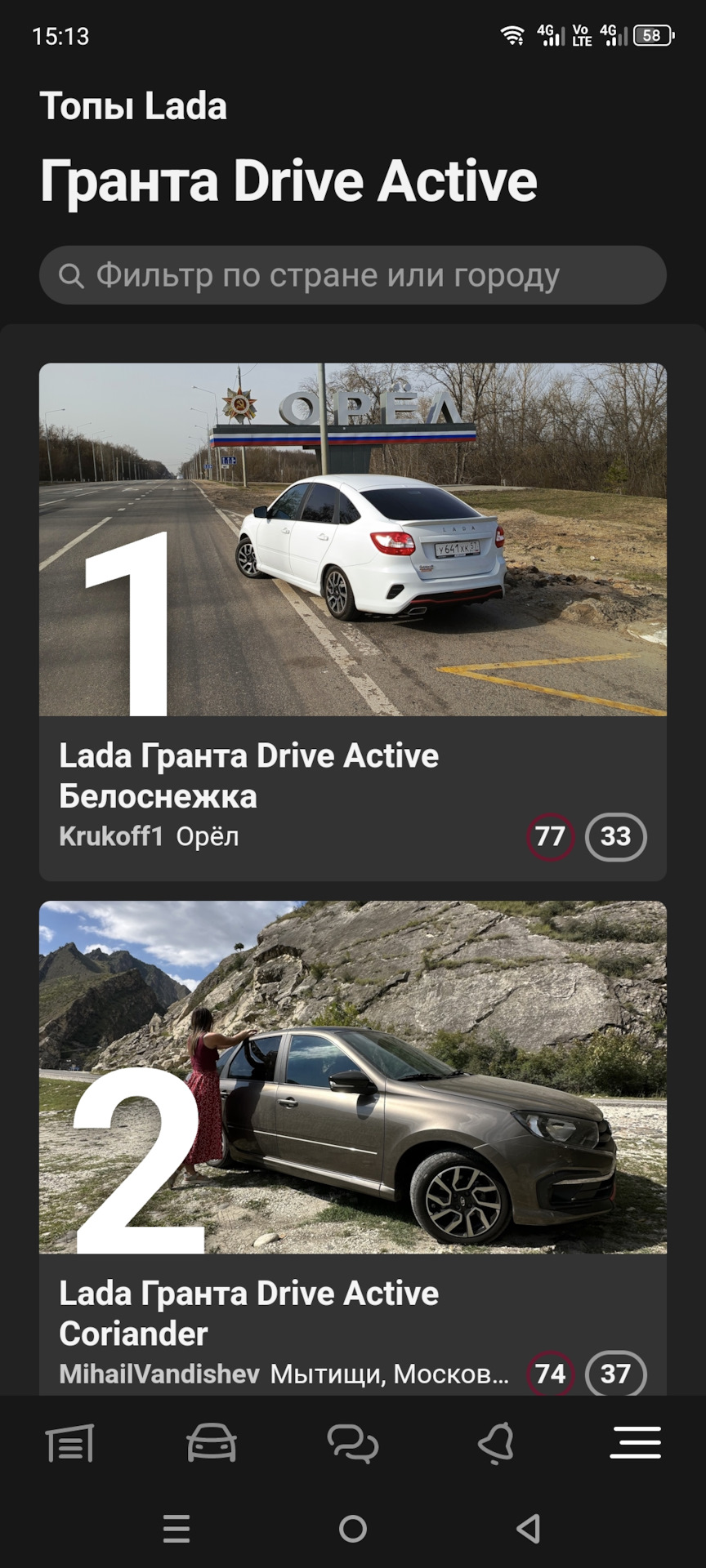
Task: Tap the 37 subscribers counter on Coriander
Action: click(616, 1374)
